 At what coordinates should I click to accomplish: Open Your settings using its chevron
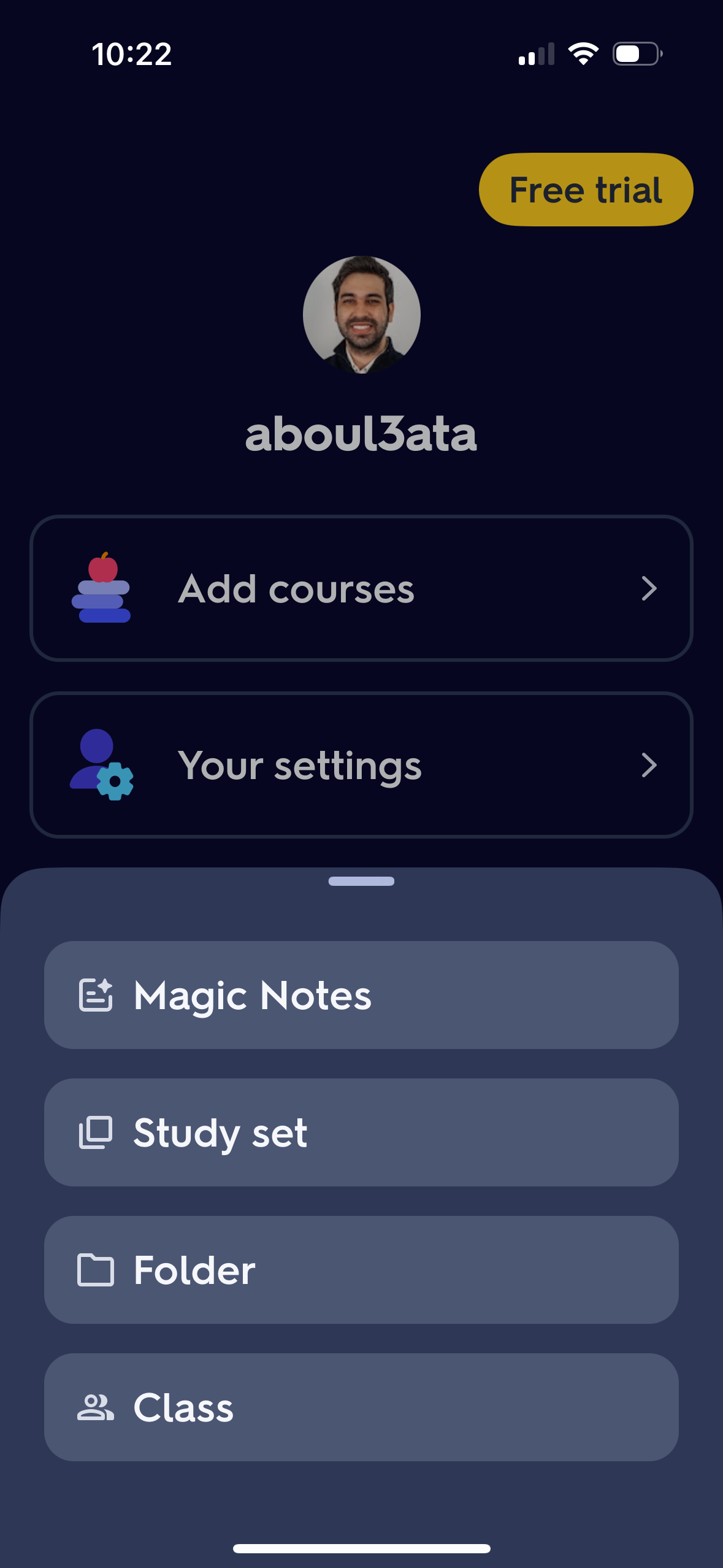tap(651, 765)
